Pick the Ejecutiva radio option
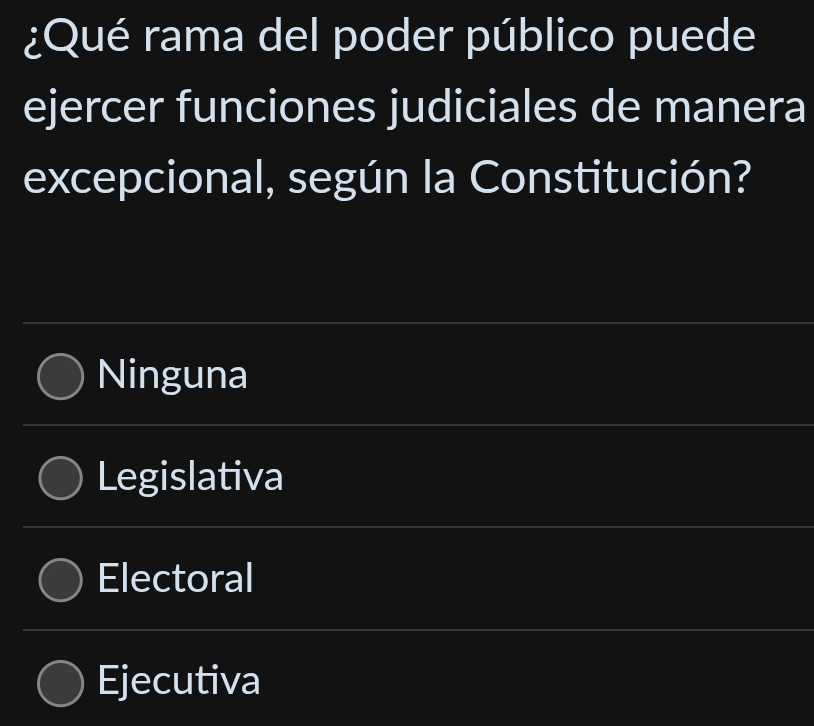This screenshot has height=726, width=814. pos(60,683)
